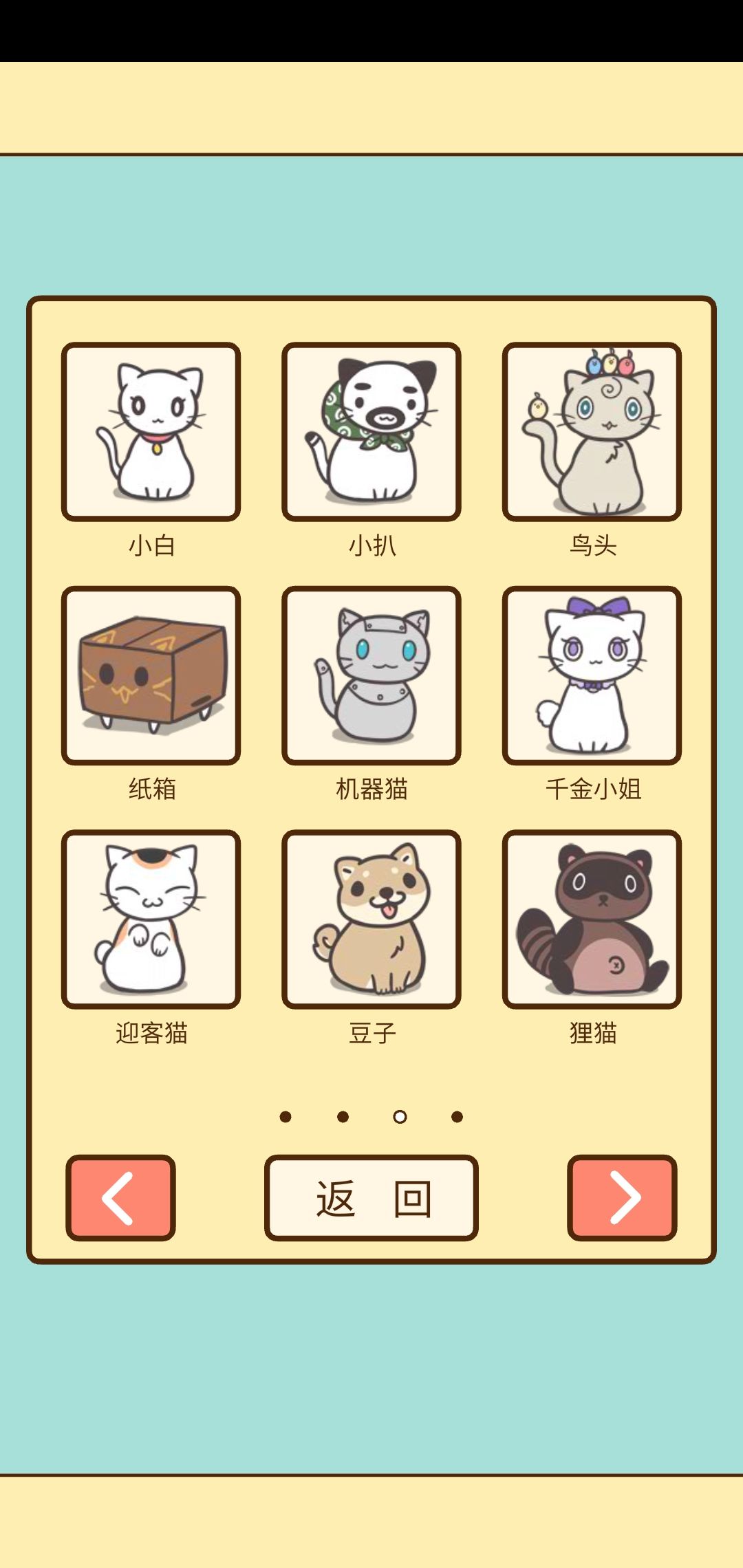Select the cardboard box cat 纸箱
The image size is (743, 1568).
coord(151,674)
